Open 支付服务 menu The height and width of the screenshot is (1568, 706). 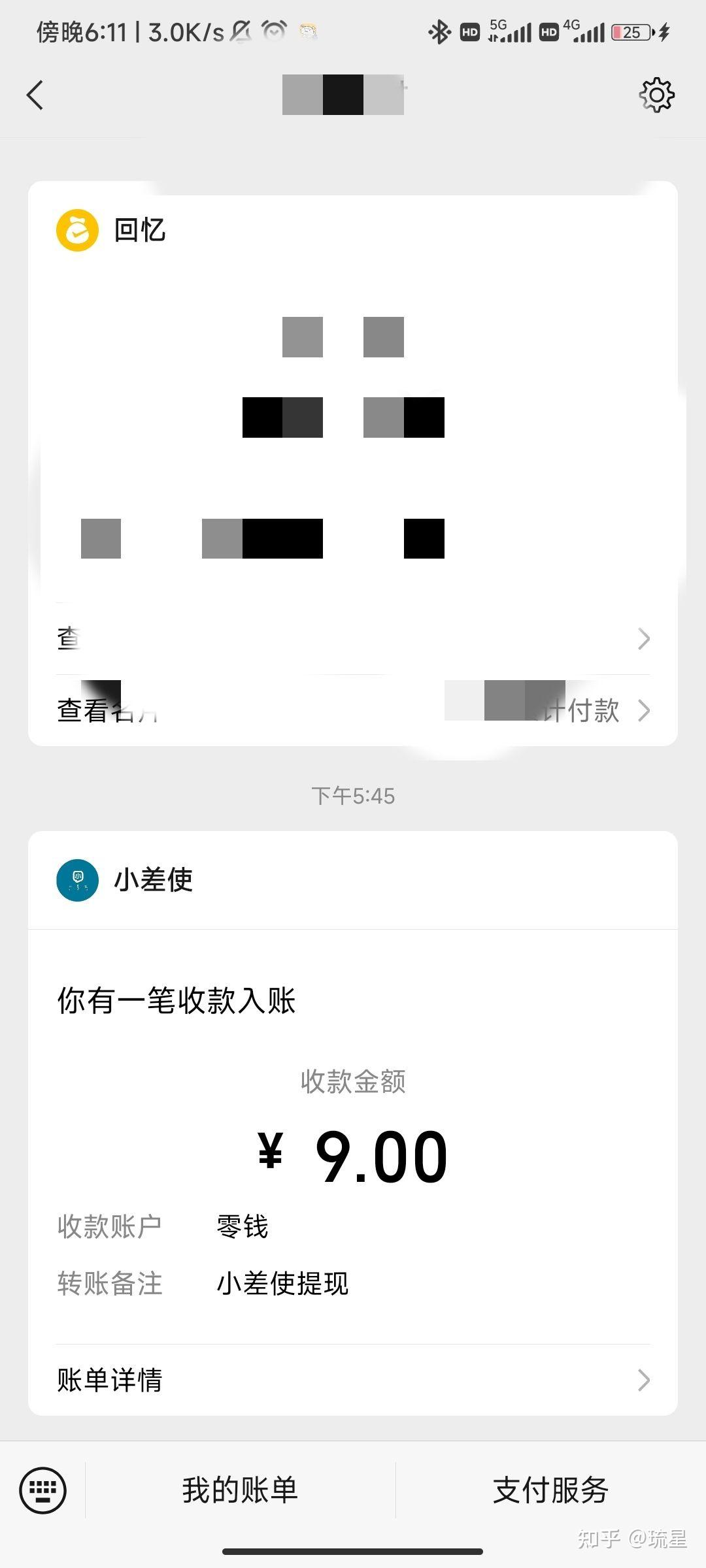tap(550, 1490)
